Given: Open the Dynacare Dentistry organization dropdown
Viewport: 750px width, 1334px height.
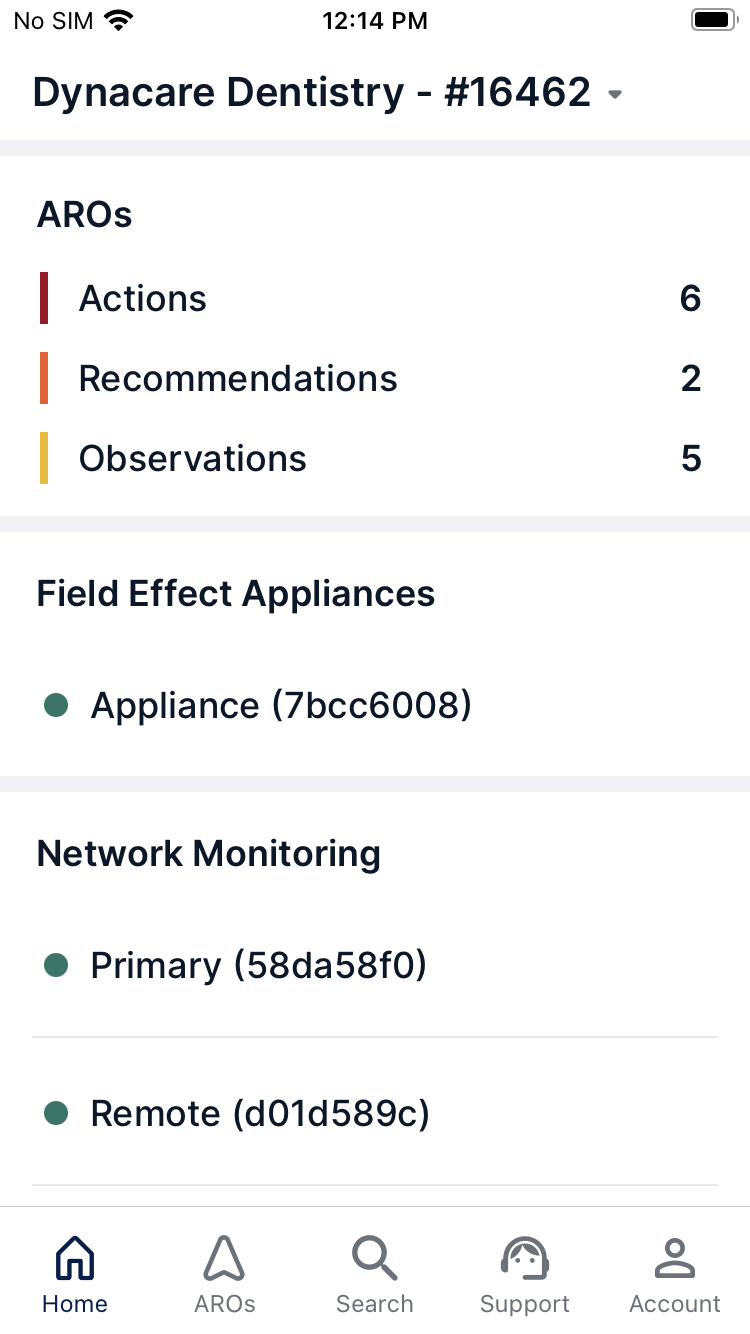Looking at the screenshot, I should (x=328, y=93).
